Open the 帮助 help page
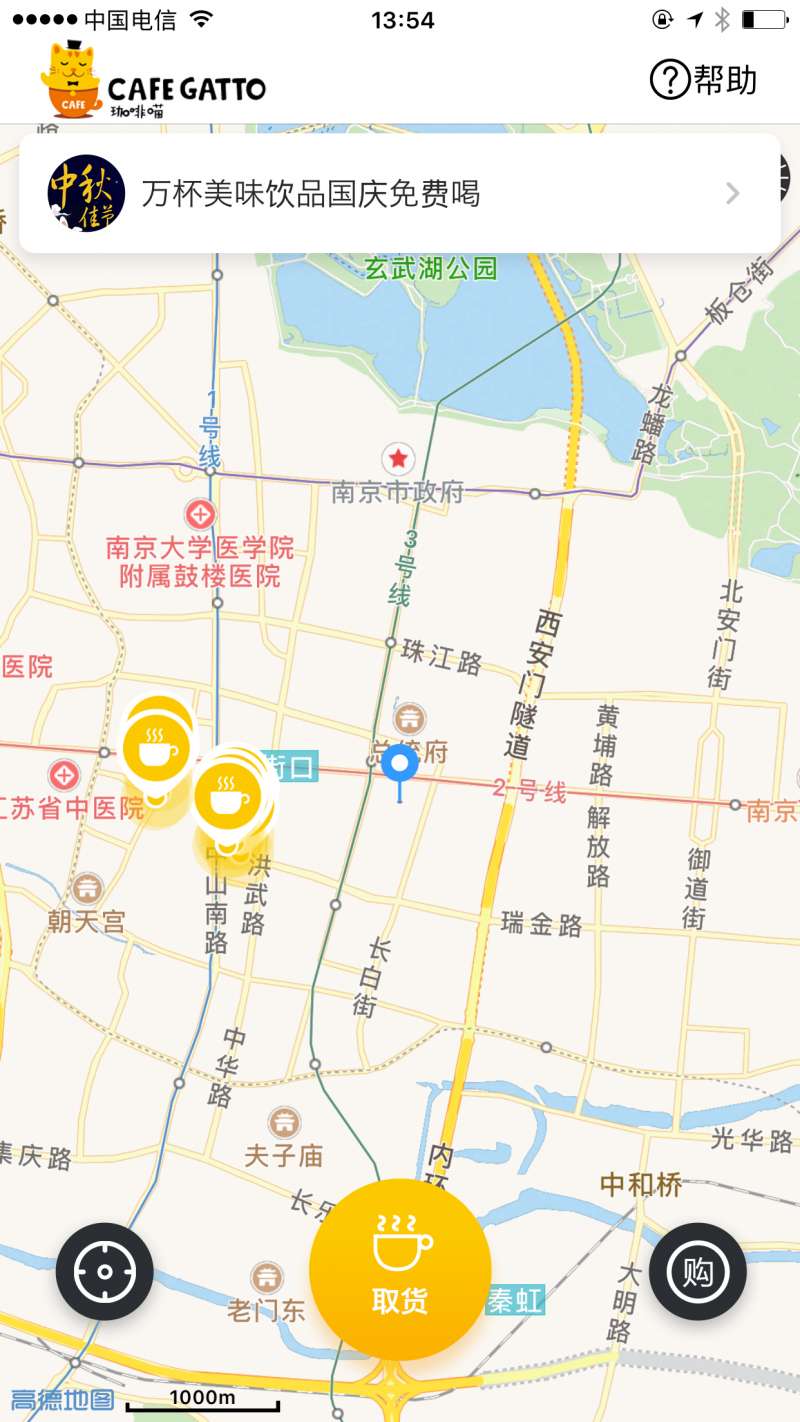Image resolution: width=800 pixels, height=1422 pixels. coord(704,80)
